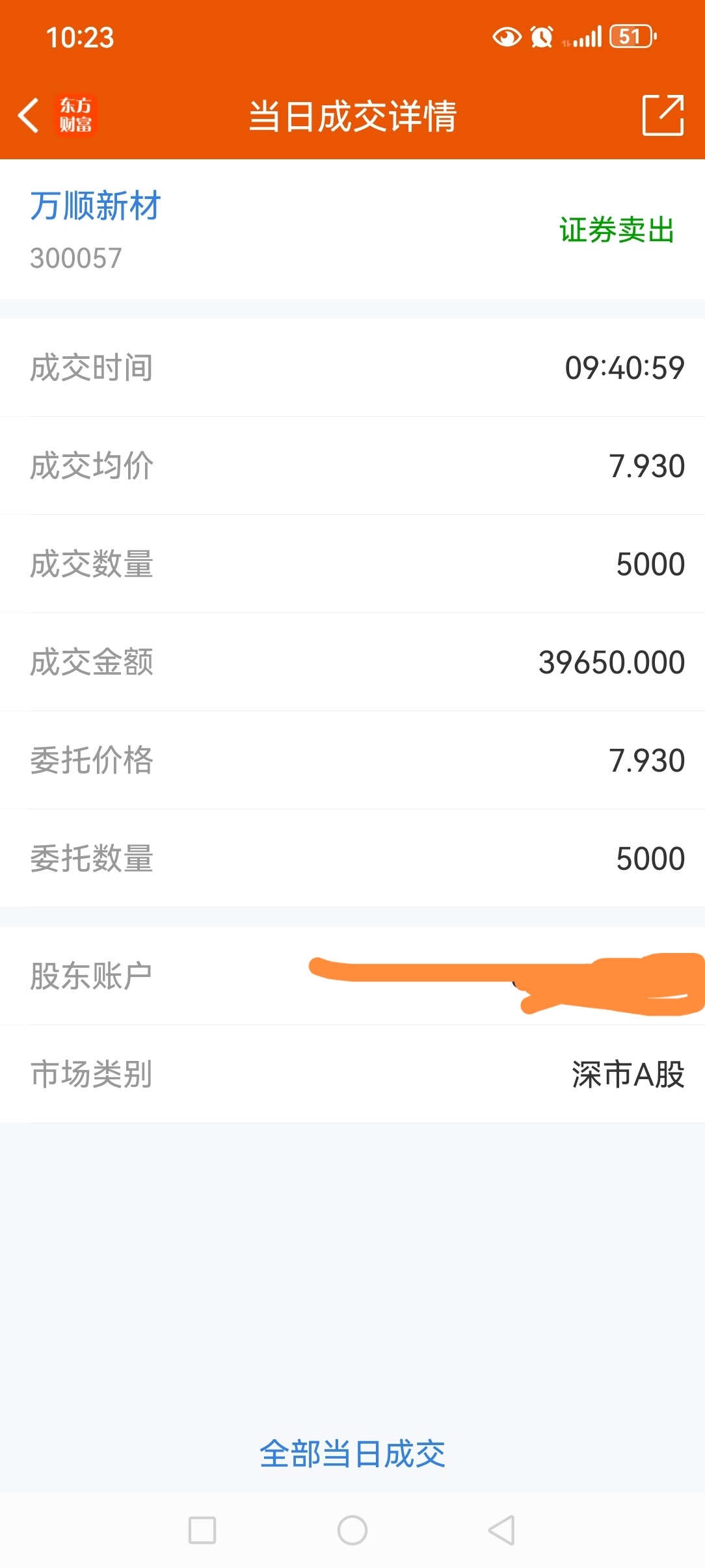The width and height of the screenshot is (705, 1568).
Task: Open the 万顺新材 stock name link
Action: [x=96, y=206]
